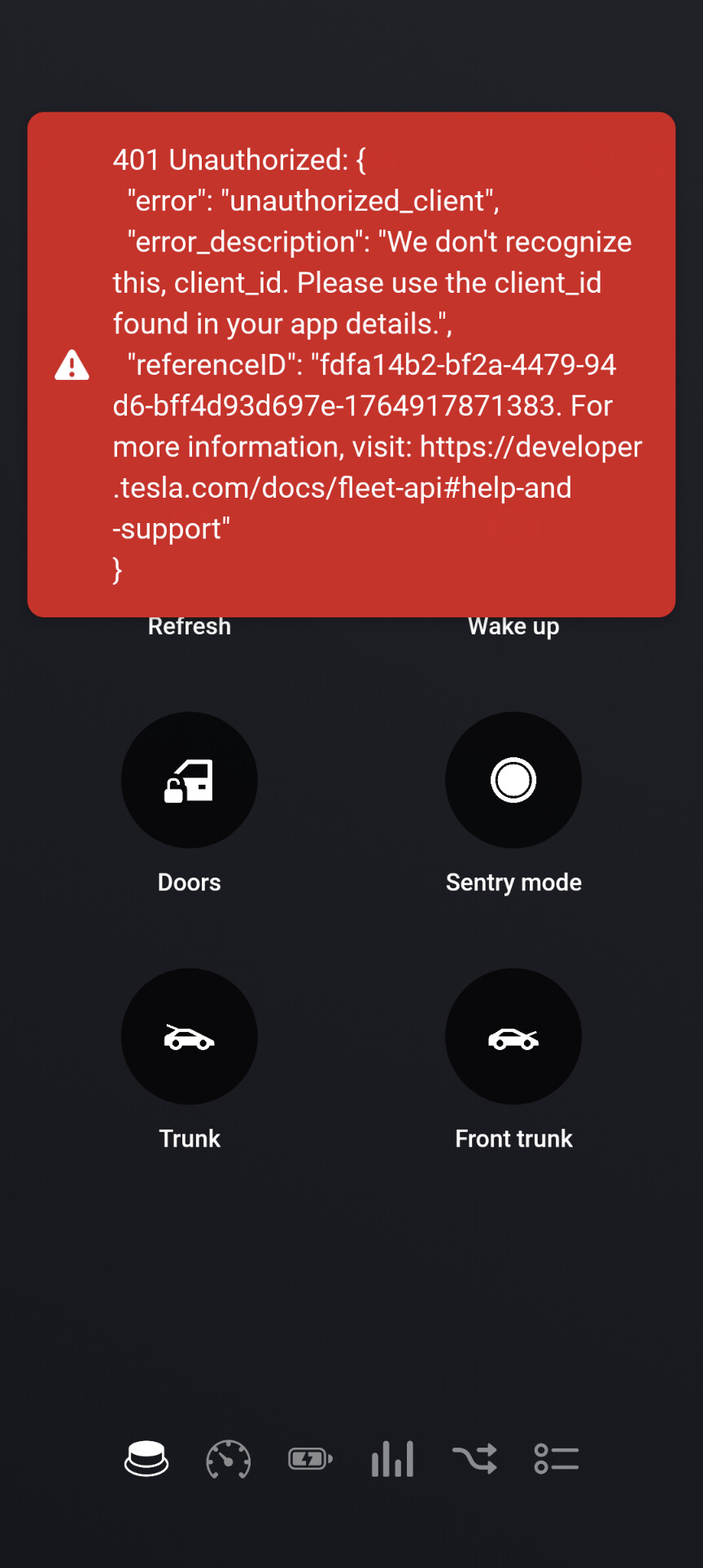Image resolution: width=703 pixels, height=1568 pixels.
Task: Open the list options tab
Action: [x=557, y=1459]
